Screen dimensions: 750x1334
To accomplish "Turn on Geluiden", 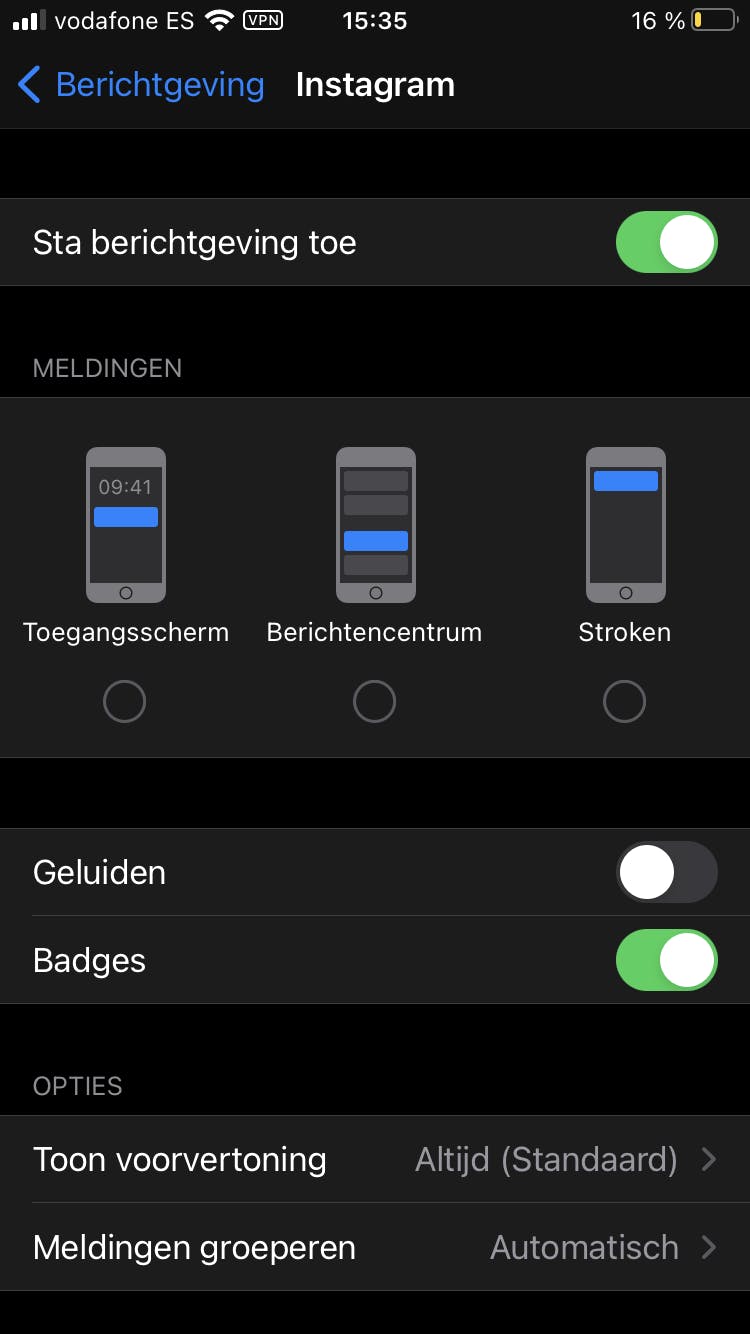I will [666, 872].
